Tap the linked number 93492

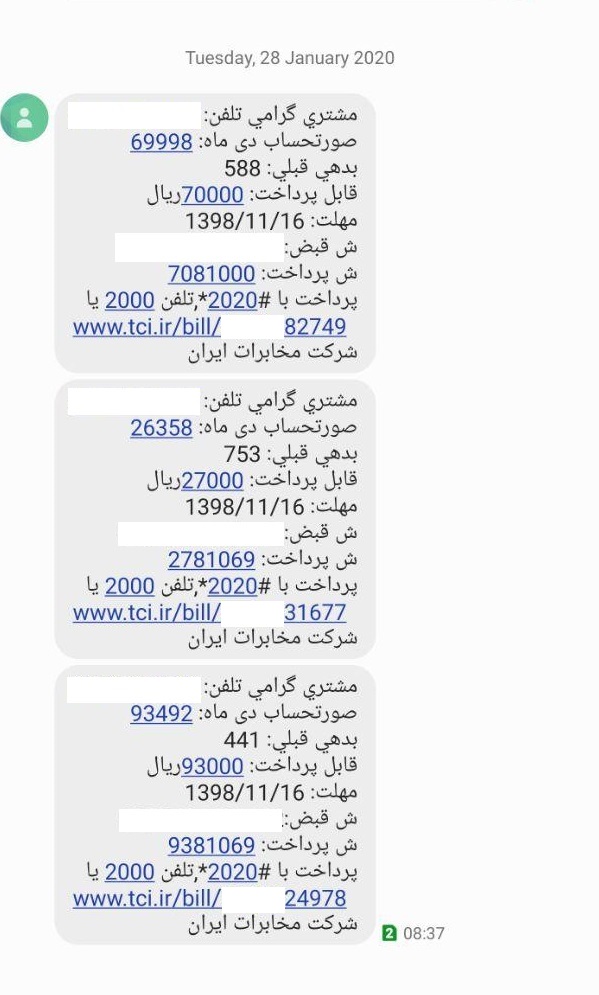(161, 714)
